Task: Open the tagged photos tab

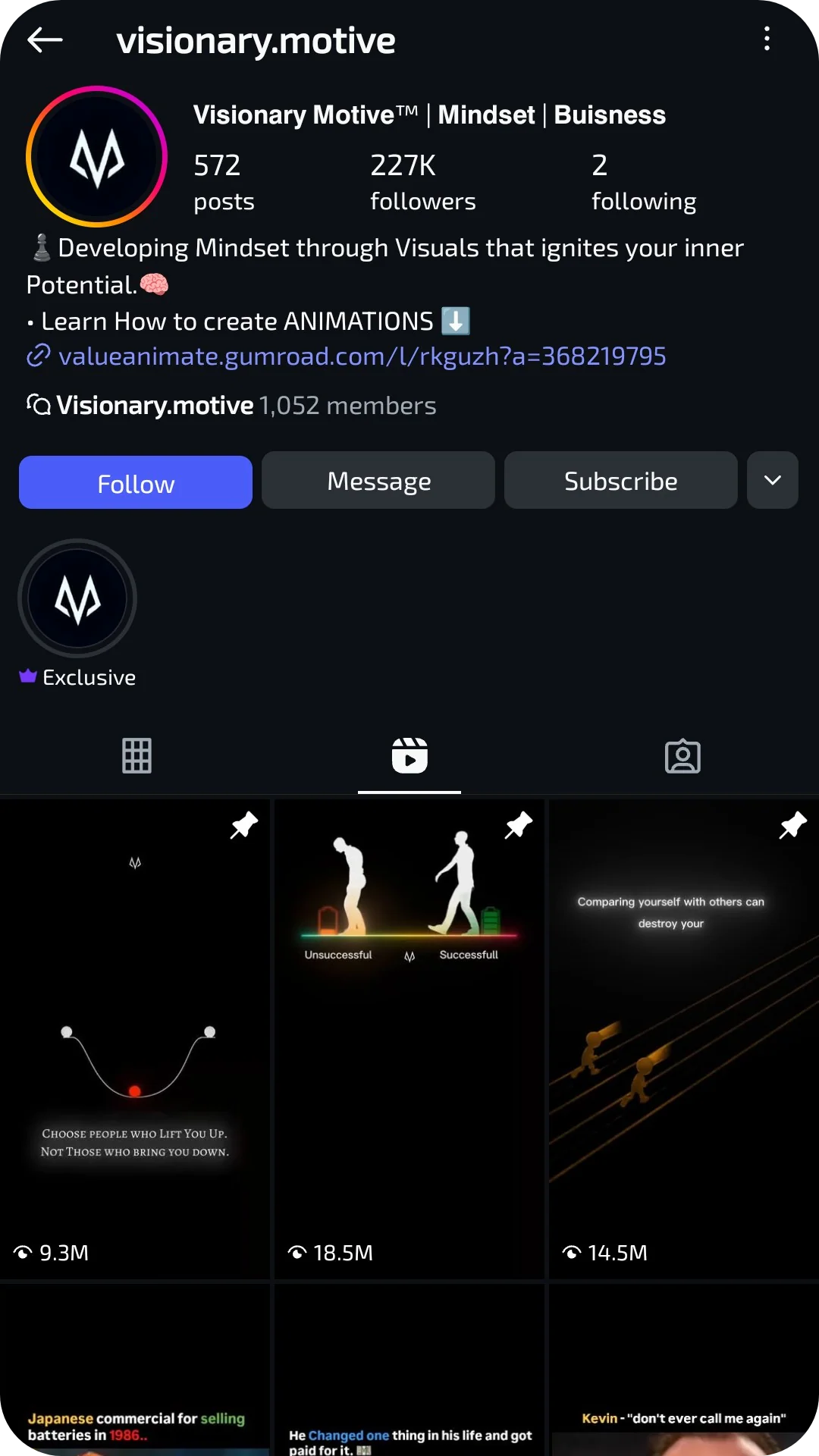Action: click(x=682, y=755)
